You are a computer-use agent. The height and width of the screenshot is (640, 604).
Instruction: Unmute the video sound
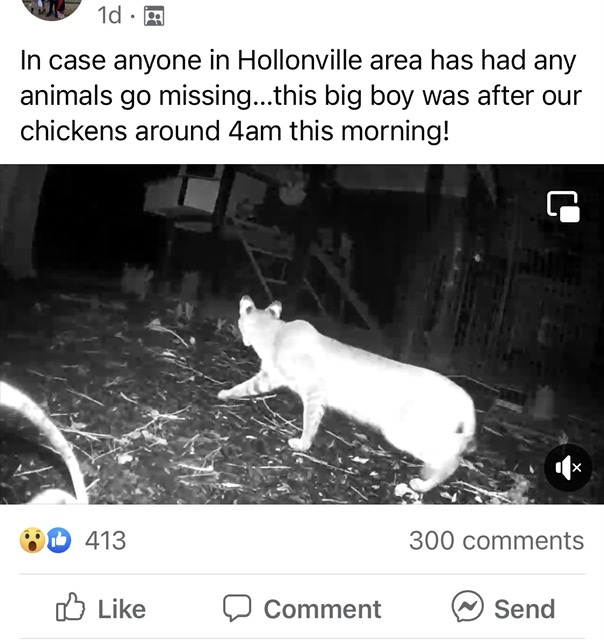(567, 467)
